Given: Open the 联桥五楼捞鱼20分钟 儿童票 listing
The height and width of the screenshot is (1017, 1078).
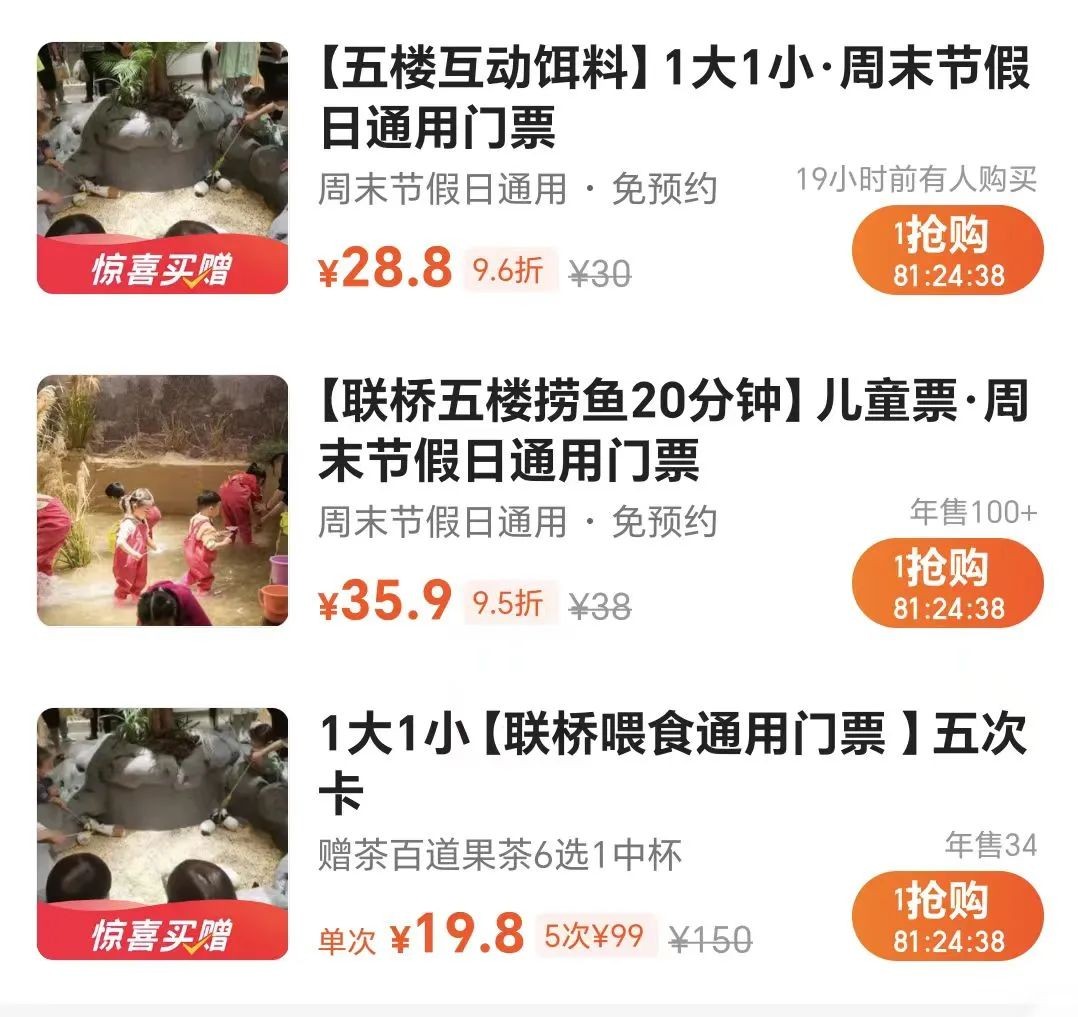Looking at the screenshot, I should (x=672, y=431).
